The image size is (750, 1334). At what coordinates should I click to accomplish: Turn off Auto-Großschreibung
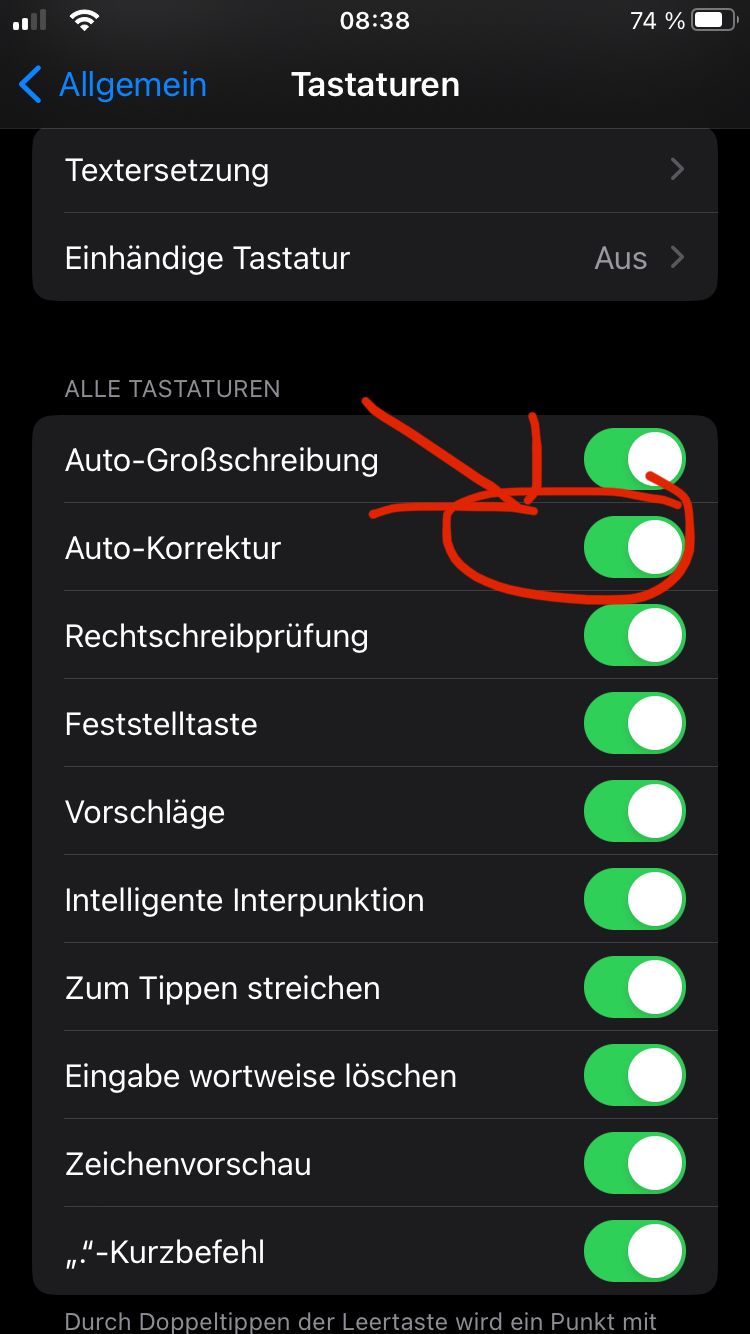point(634,460)
